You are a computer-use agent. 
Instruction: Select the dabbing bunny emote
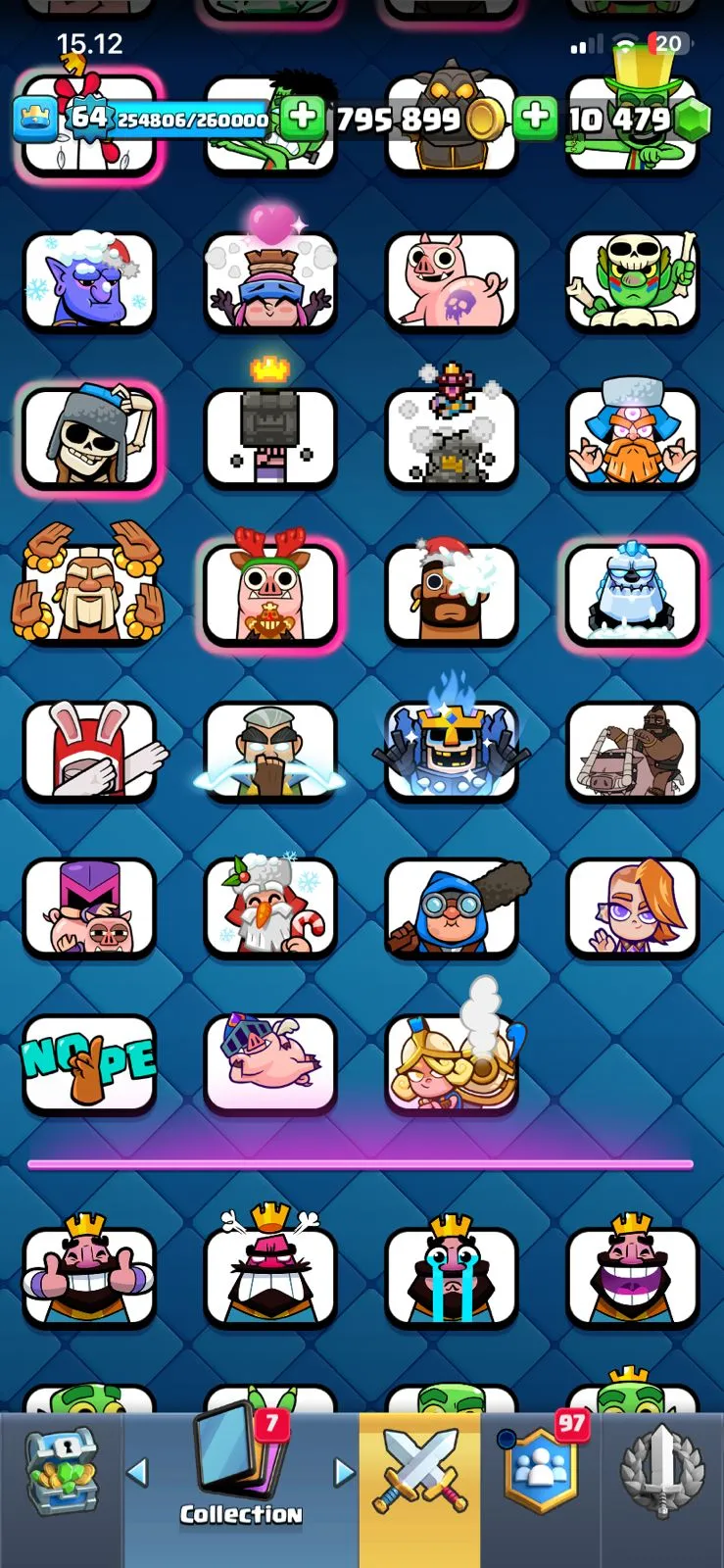tap(89, 751)
